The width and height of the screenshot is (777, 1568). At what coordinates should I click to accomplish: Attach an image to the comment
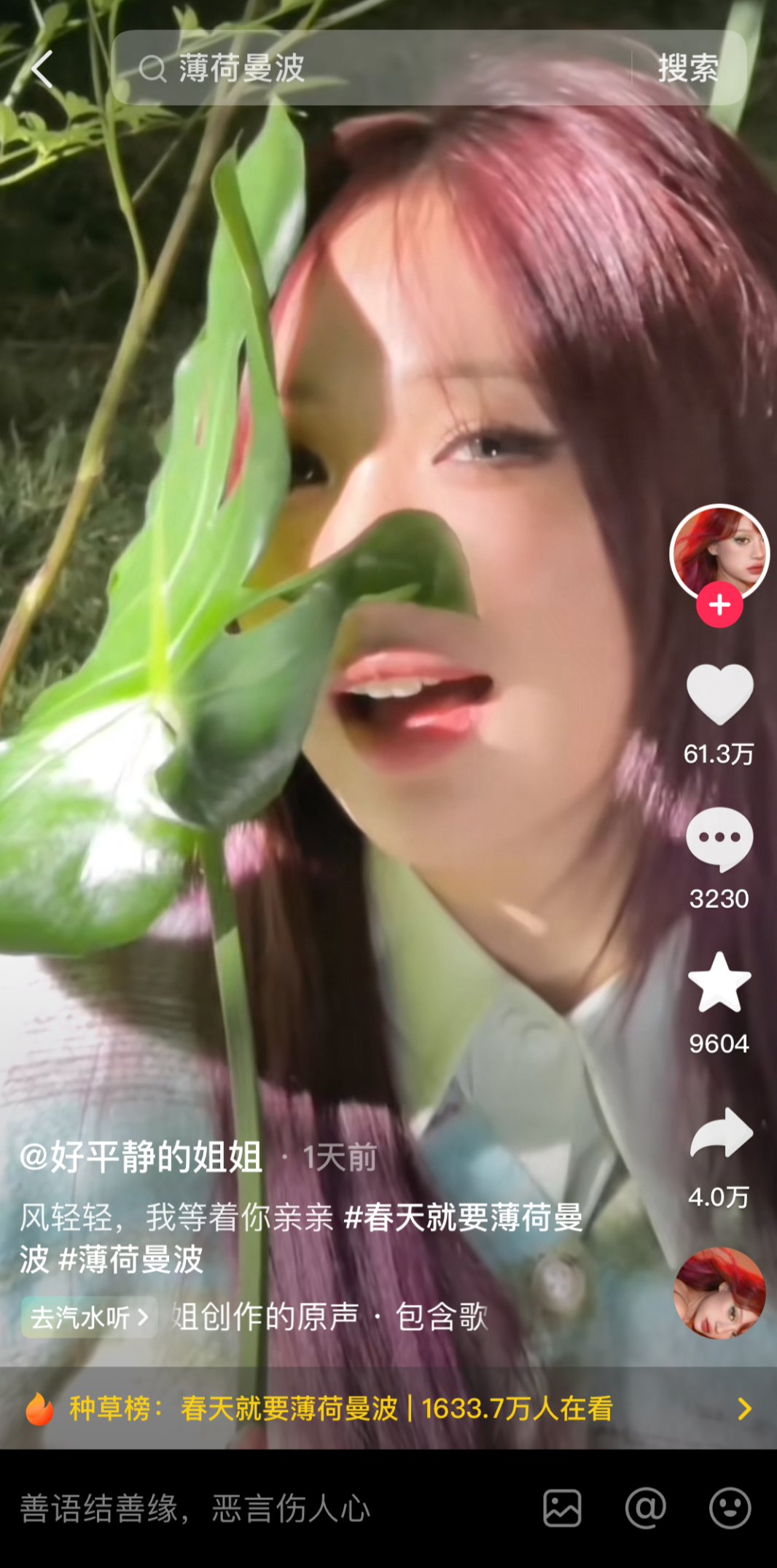click(562, 1508)
